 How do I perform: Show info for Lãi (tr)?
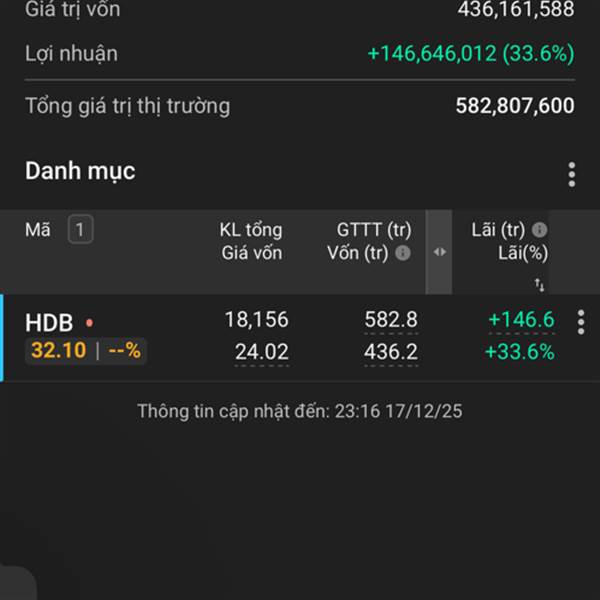pyautogui.click(x=540, y=230)
